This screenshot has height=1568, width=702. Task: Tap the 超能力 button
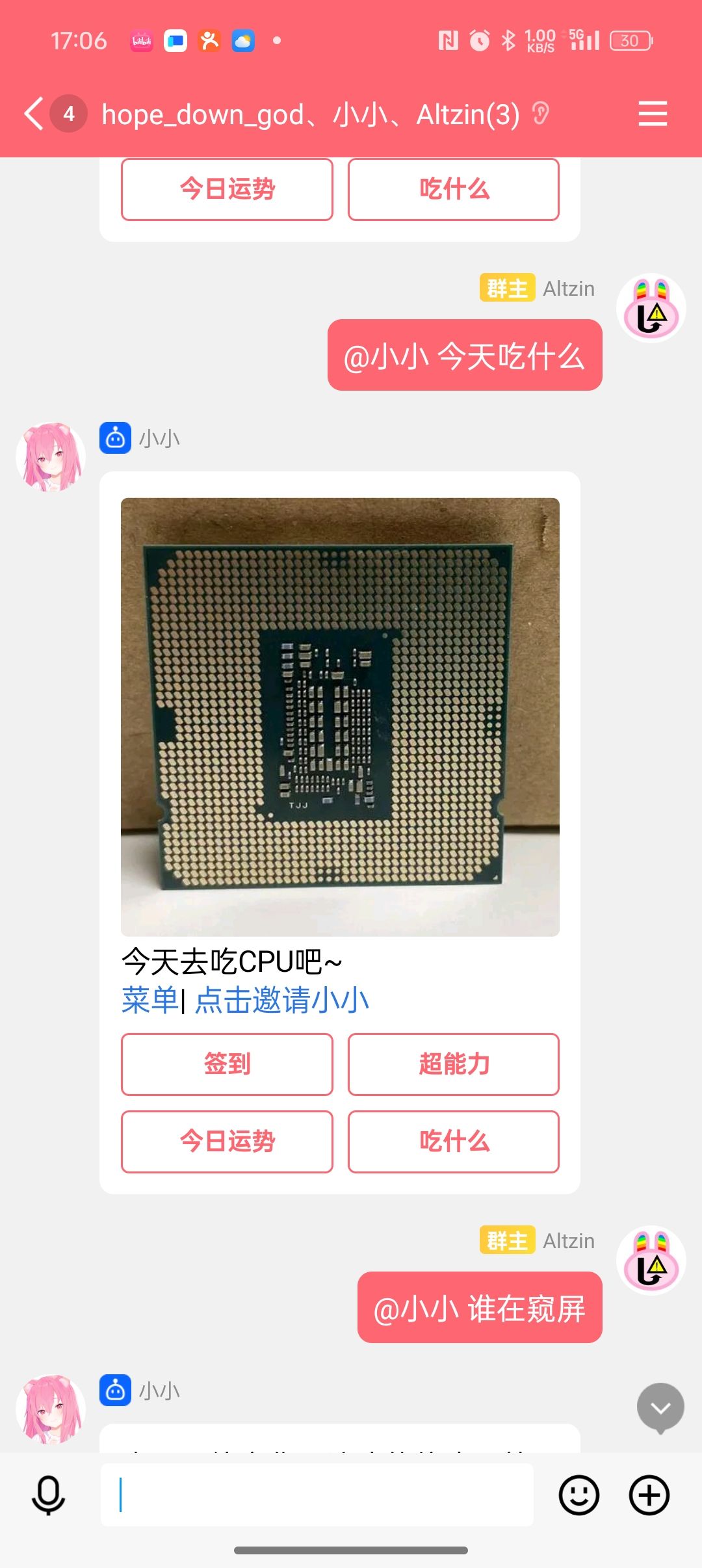tap(453, 1064)
